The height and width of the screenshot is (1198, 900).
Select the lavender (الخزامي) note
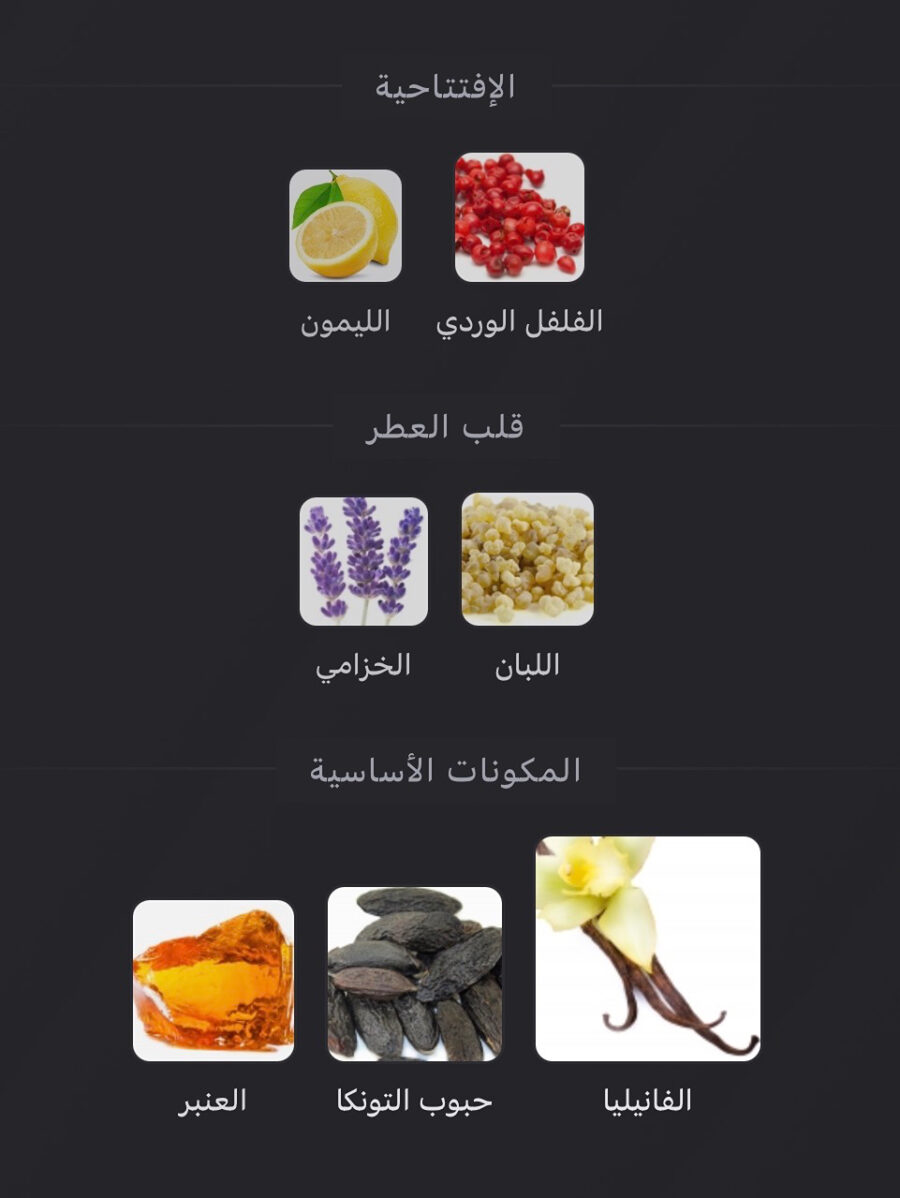[x=363, y=561]
